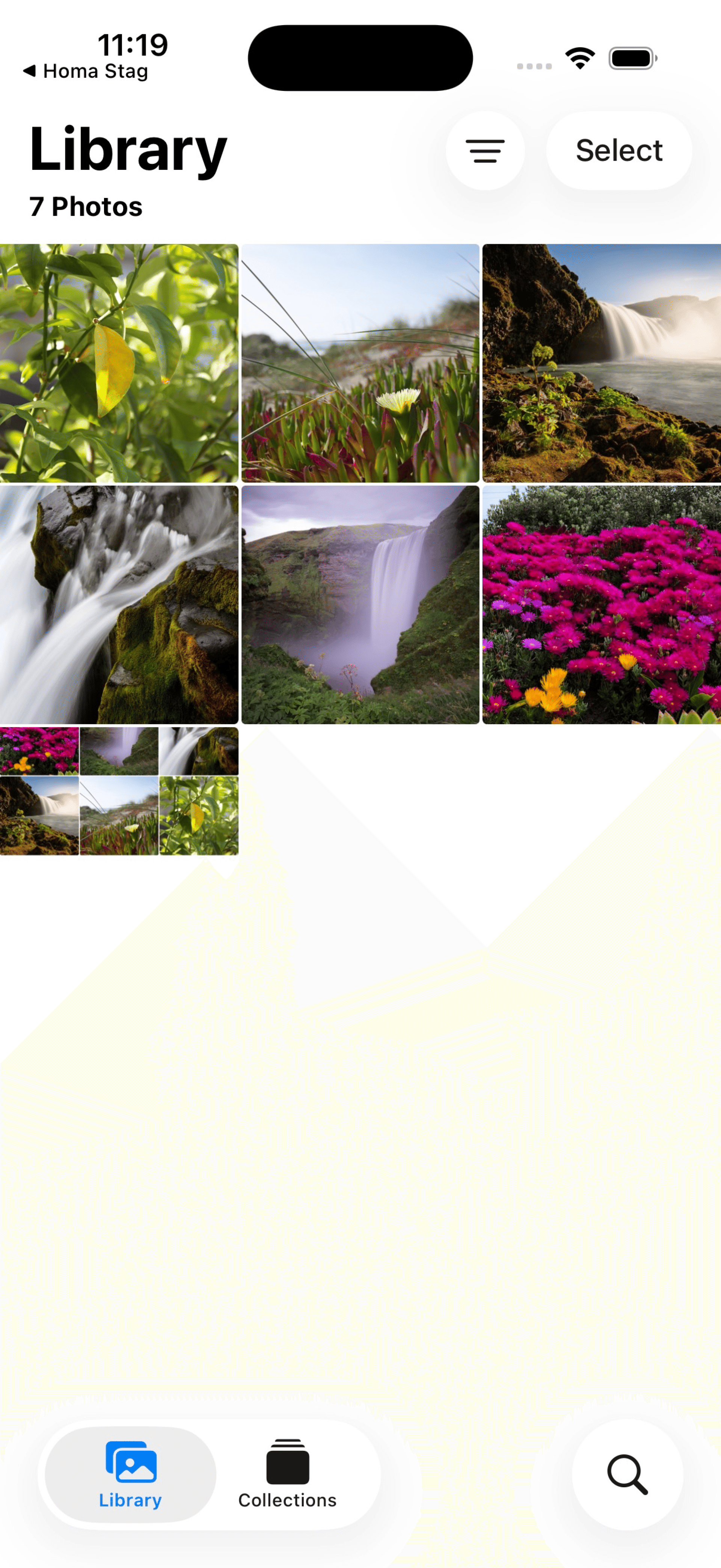The image size is (721, 1568).
Task: Open the close-up mossy rocks waterfall photo
Action: (x=119, y=604)
